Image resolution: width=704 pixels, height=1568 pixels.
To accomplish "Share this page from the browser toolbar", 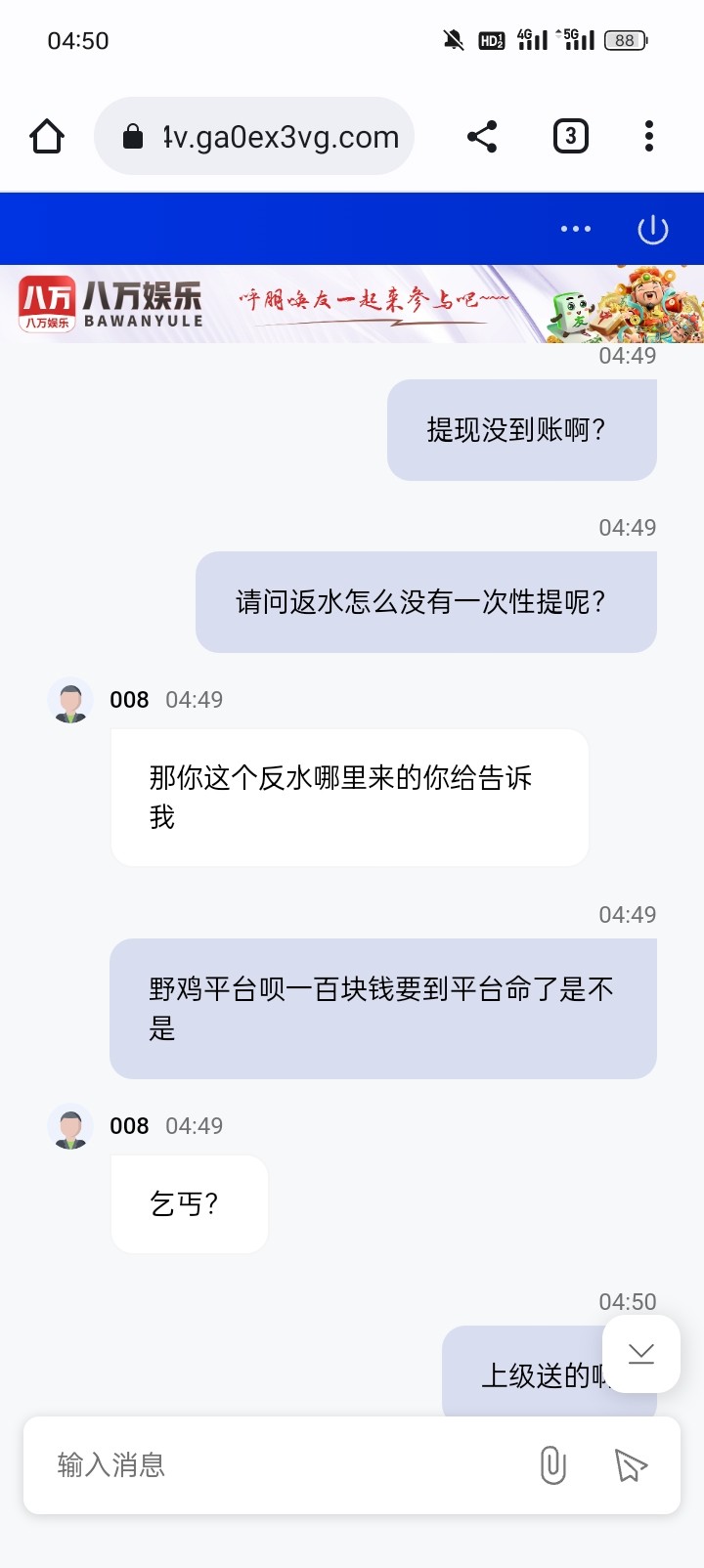I will click(482, 137).
